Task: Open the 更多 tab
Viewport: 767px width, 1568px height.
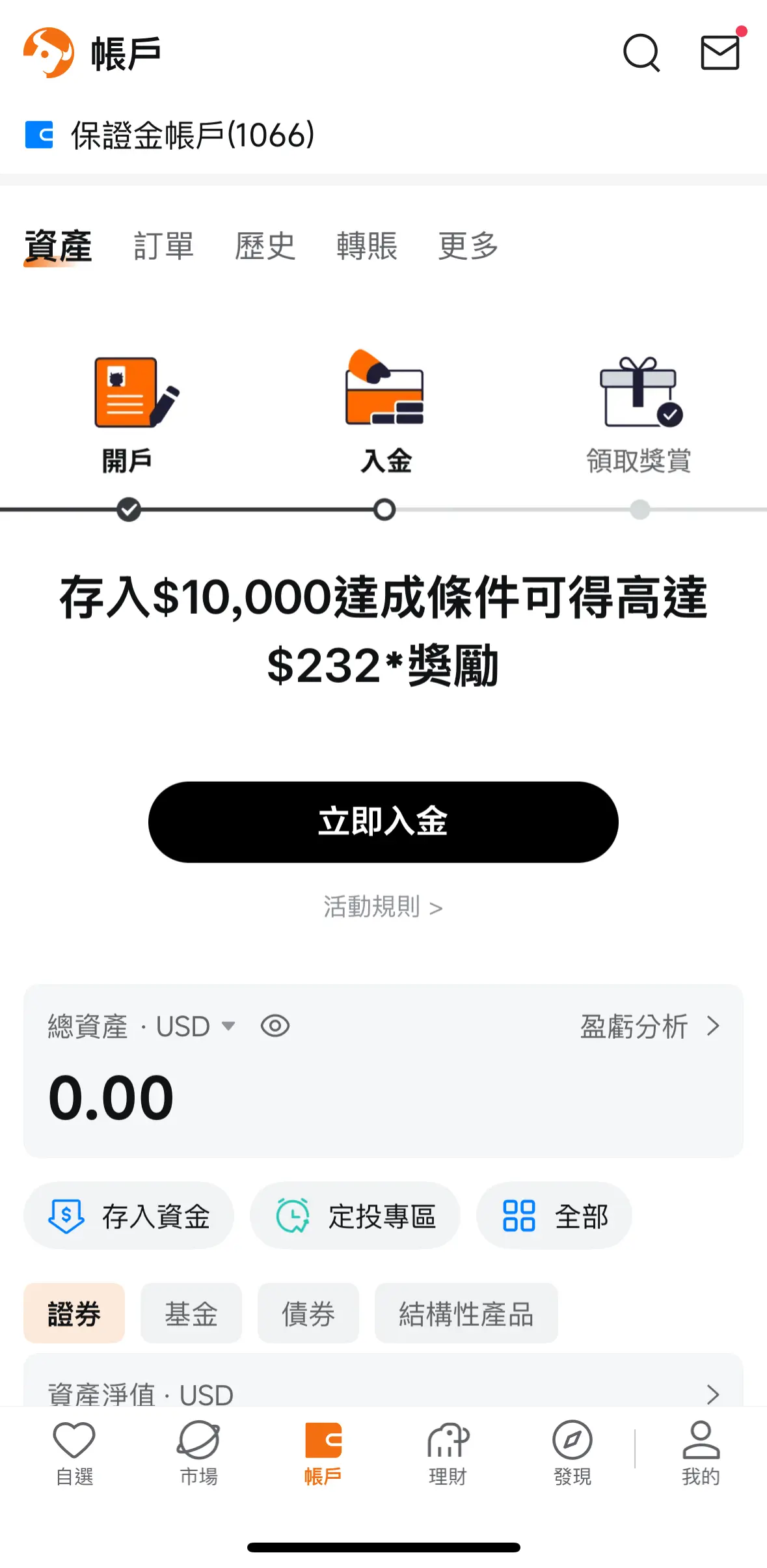Action: [x=468, y=246]
